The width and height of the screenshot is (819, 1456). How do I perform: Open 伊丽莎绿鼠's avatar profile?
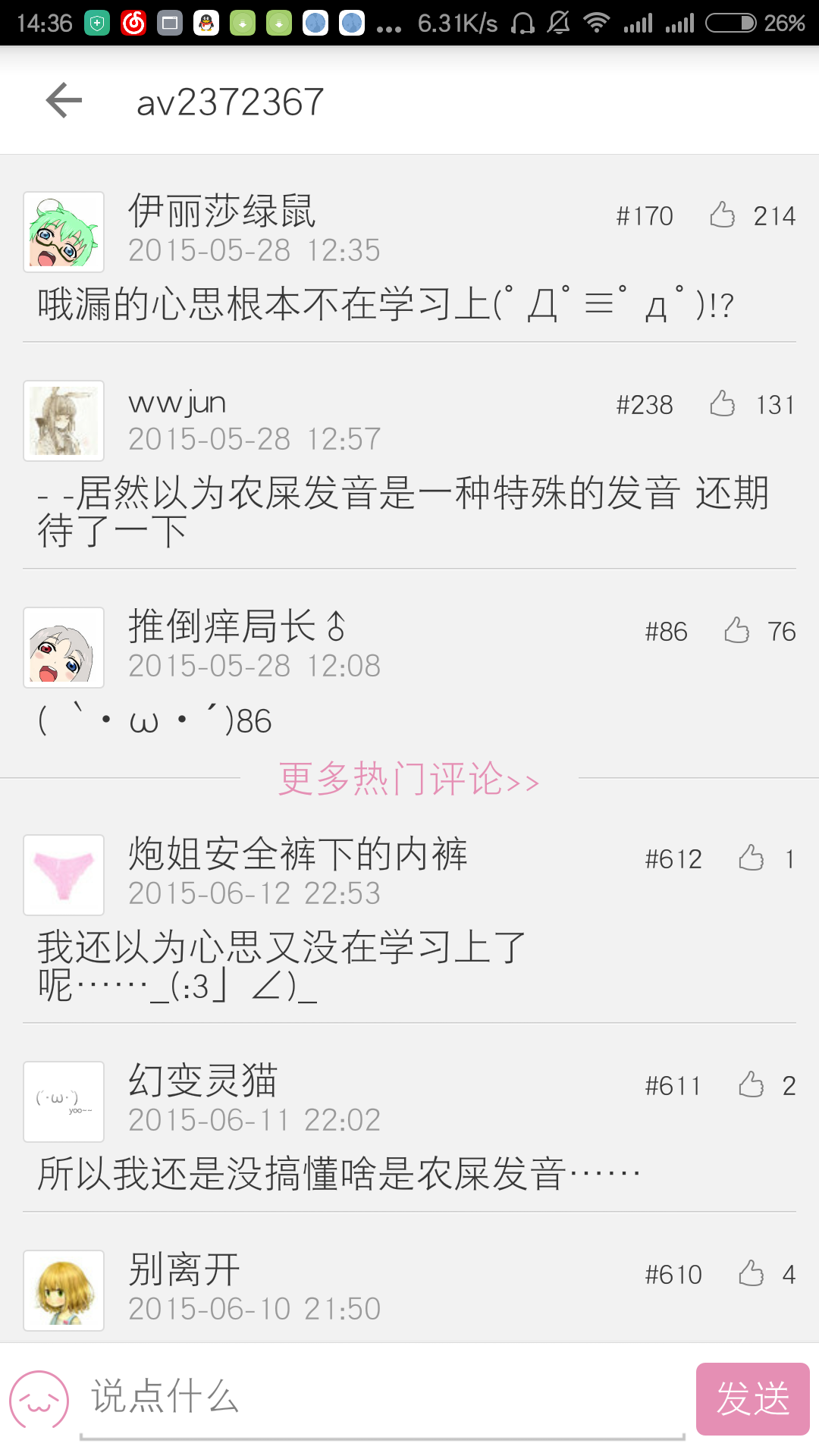click(64, 232)
